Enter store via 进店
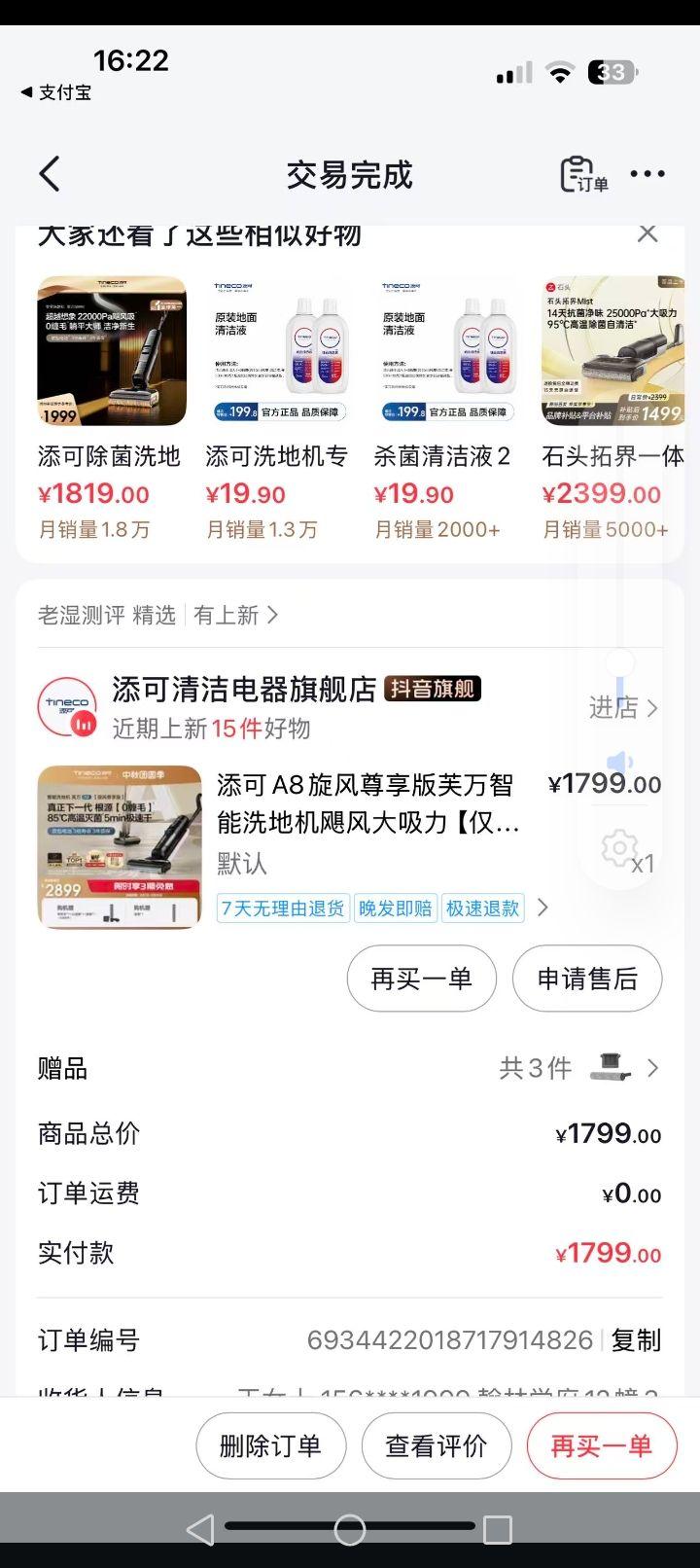This screenshot has width=700, height=1568. tap(623, 707)
